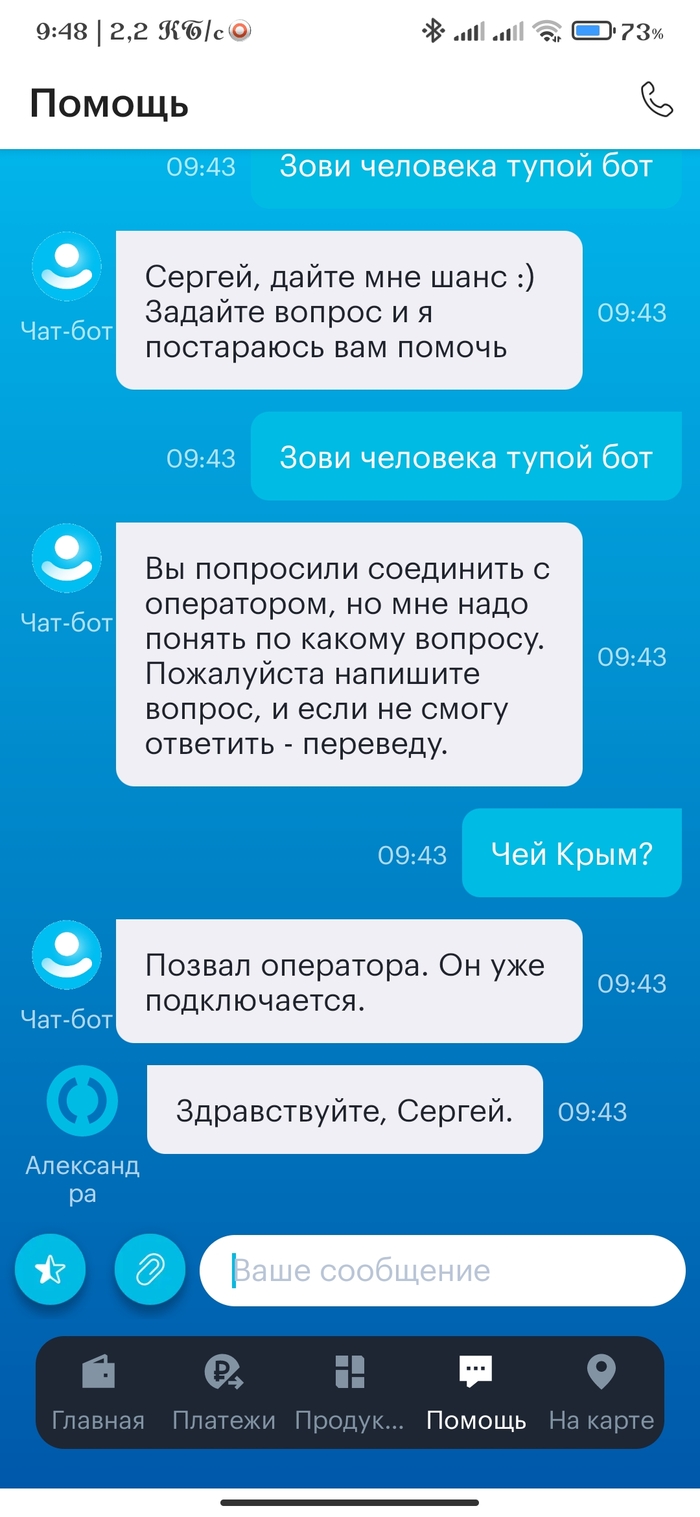Switch to the Главная tab
Viewport: 700px width, 1517px height.
click(98, 1392)
